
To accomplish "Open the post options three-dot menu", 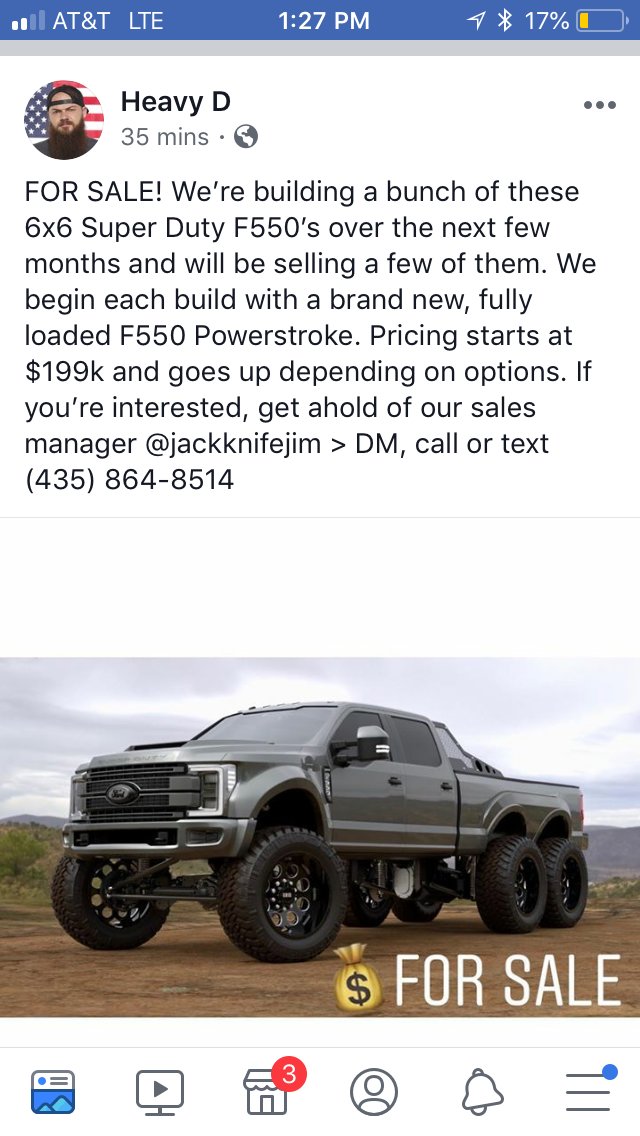I will tap(599, 106).
